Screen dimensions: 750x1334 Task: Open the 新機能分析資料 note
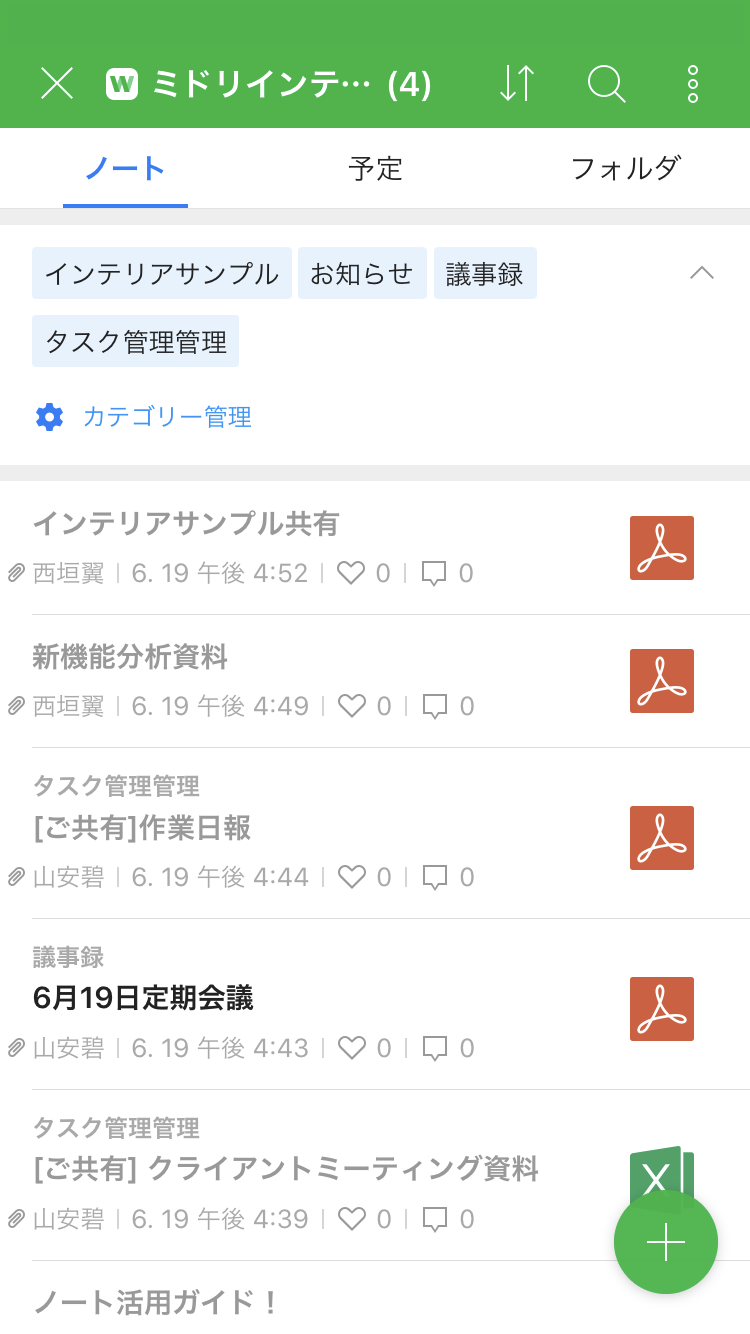click(x=130, y=657)
